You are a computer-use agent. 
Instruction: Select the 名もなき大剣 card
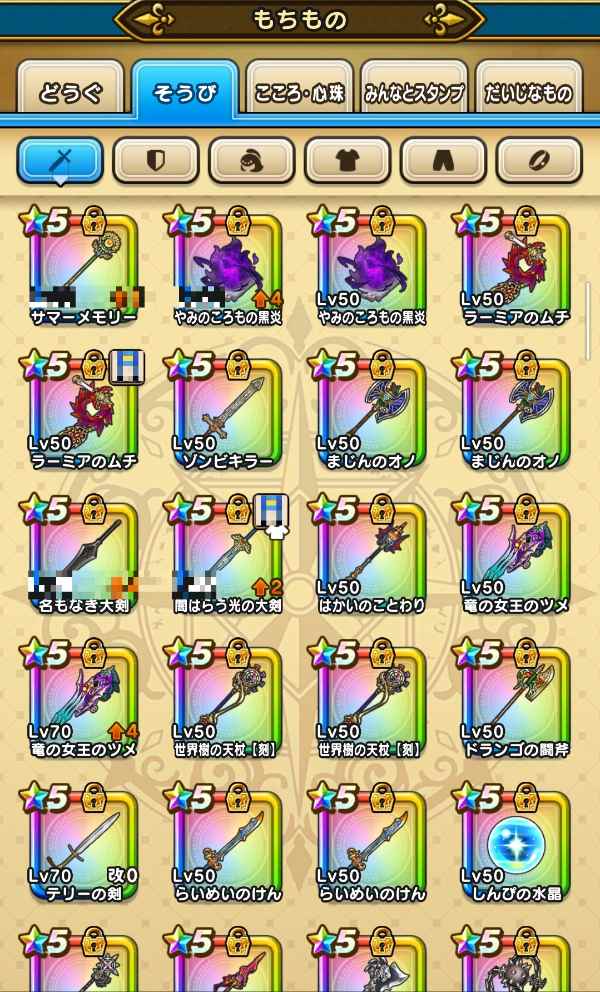click(x=84, y=556)
